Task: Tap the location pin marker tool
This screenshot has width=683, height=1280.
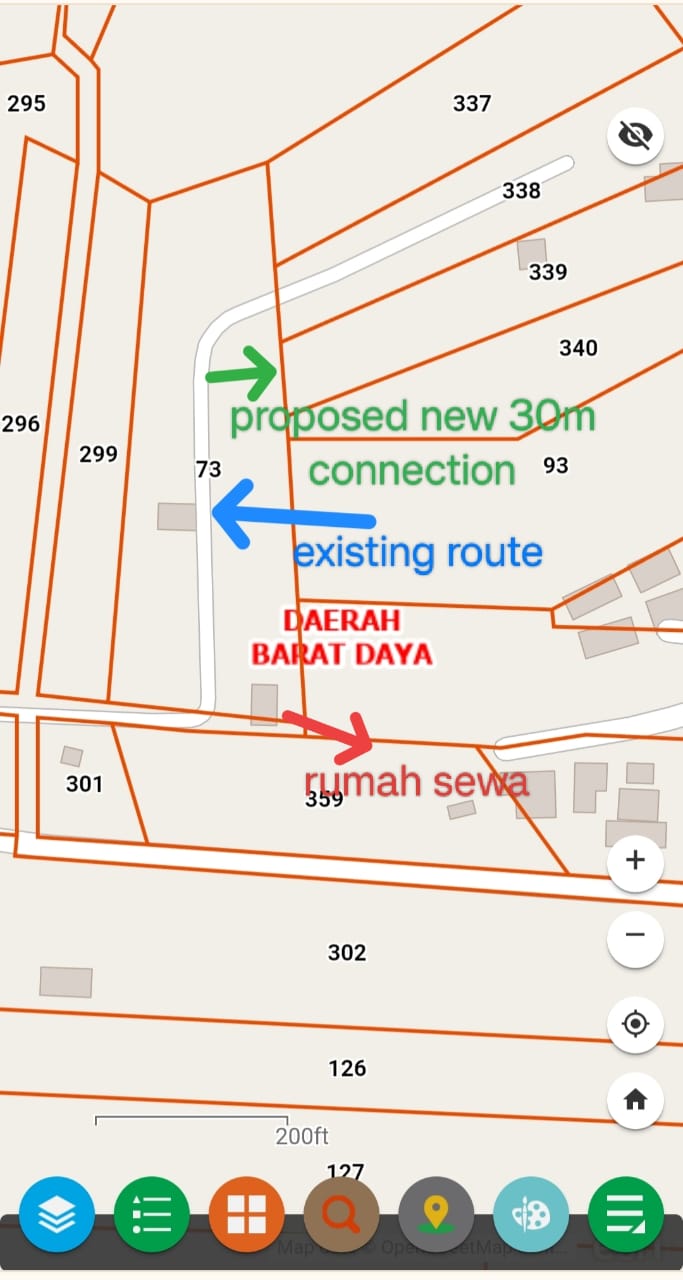Action: 435,1215
